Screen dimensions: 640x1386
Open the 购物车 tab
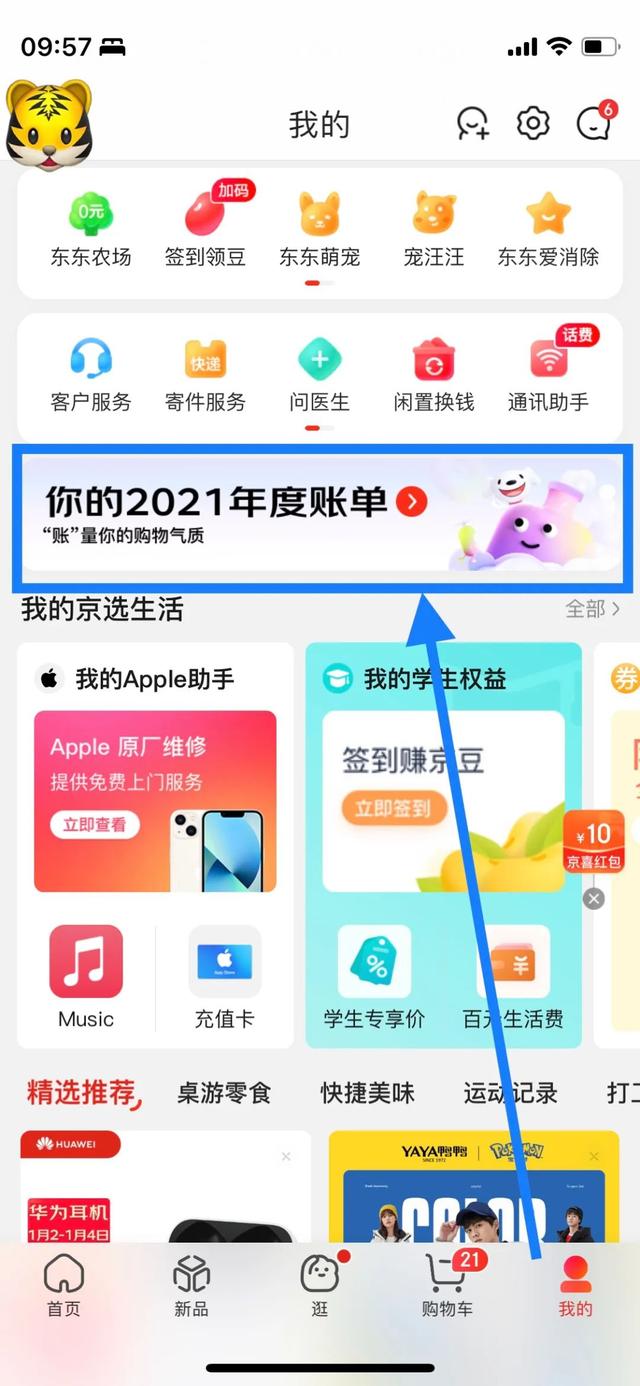[447, 1286]
